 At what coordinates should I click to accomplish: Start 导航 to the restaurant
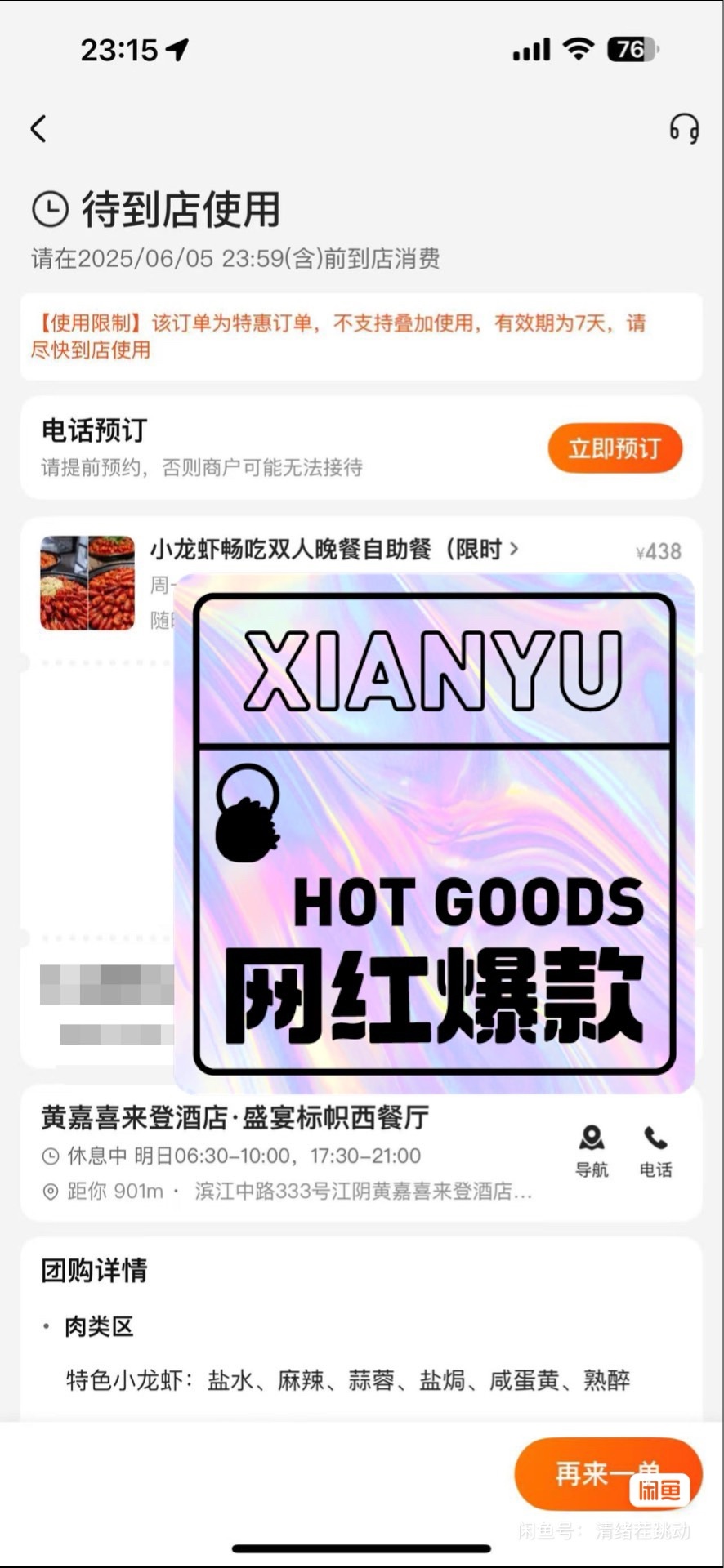click(x=592, y=1151)
